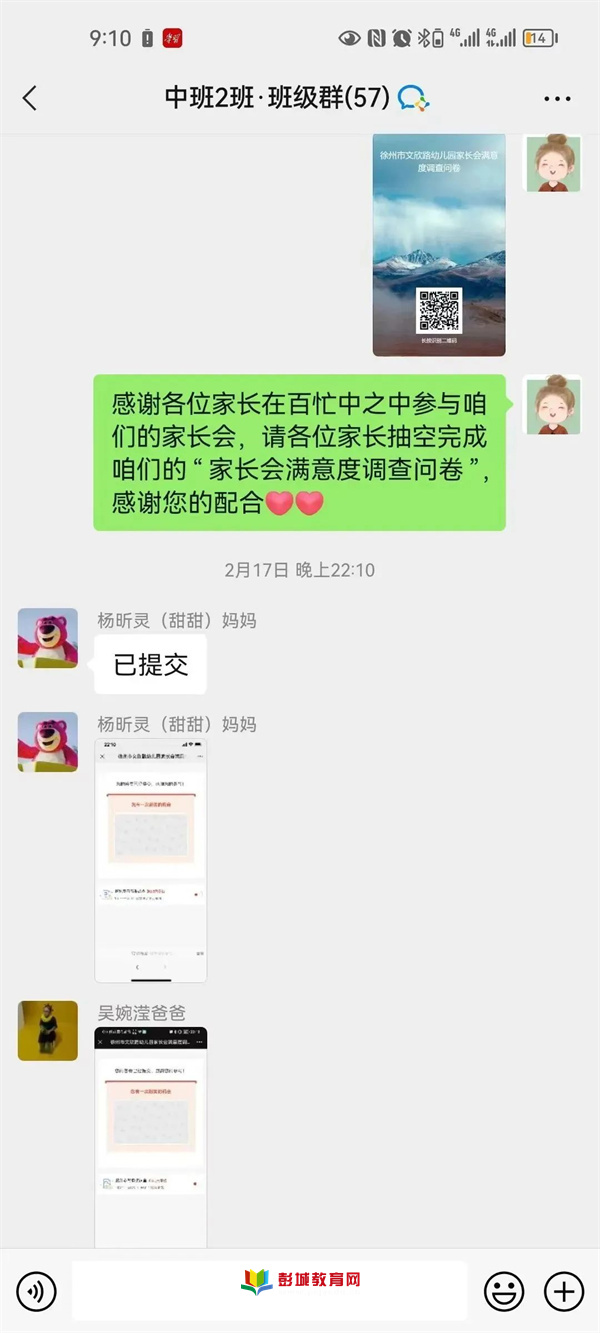
Task: View 吴婉滢爸爸's profile avatar
Action: (47, 1030)
